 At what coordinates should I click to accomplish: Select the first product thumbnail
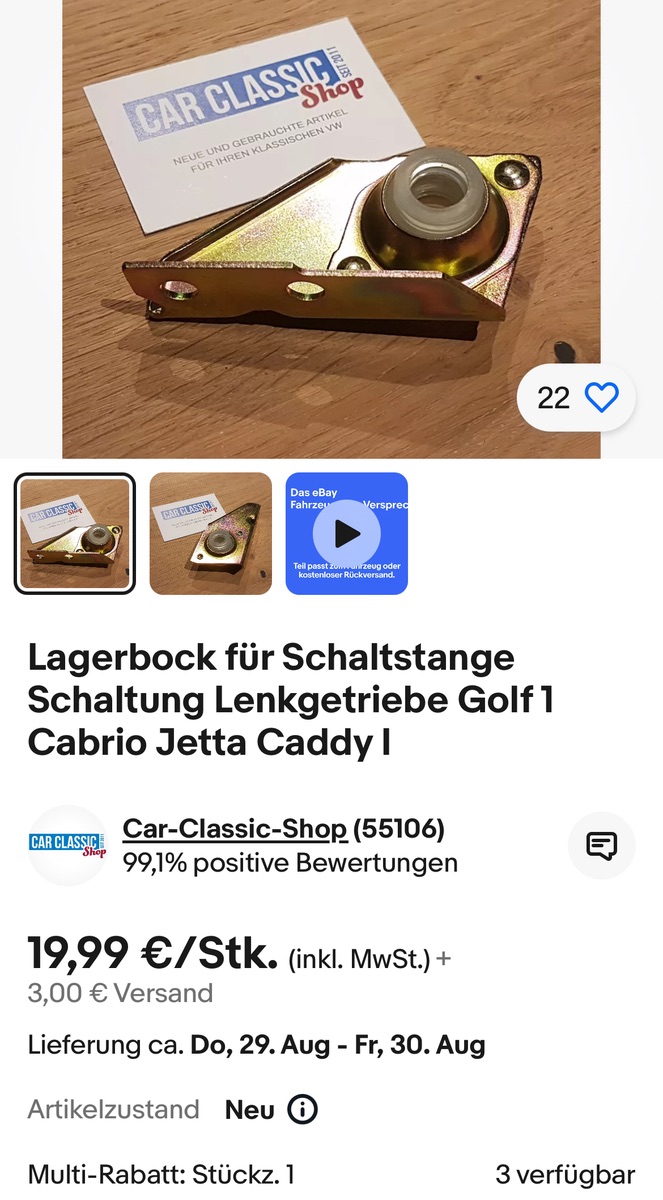75,534
